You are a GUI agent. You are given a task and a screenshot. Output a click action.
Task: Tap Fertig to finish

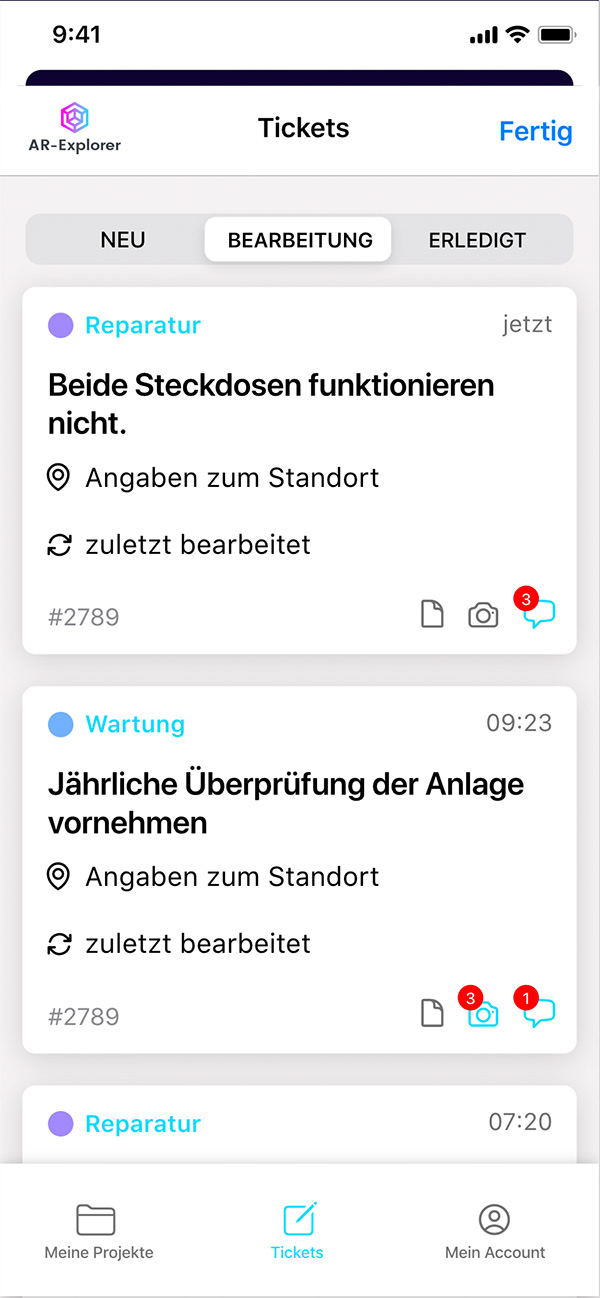[535, 131]
